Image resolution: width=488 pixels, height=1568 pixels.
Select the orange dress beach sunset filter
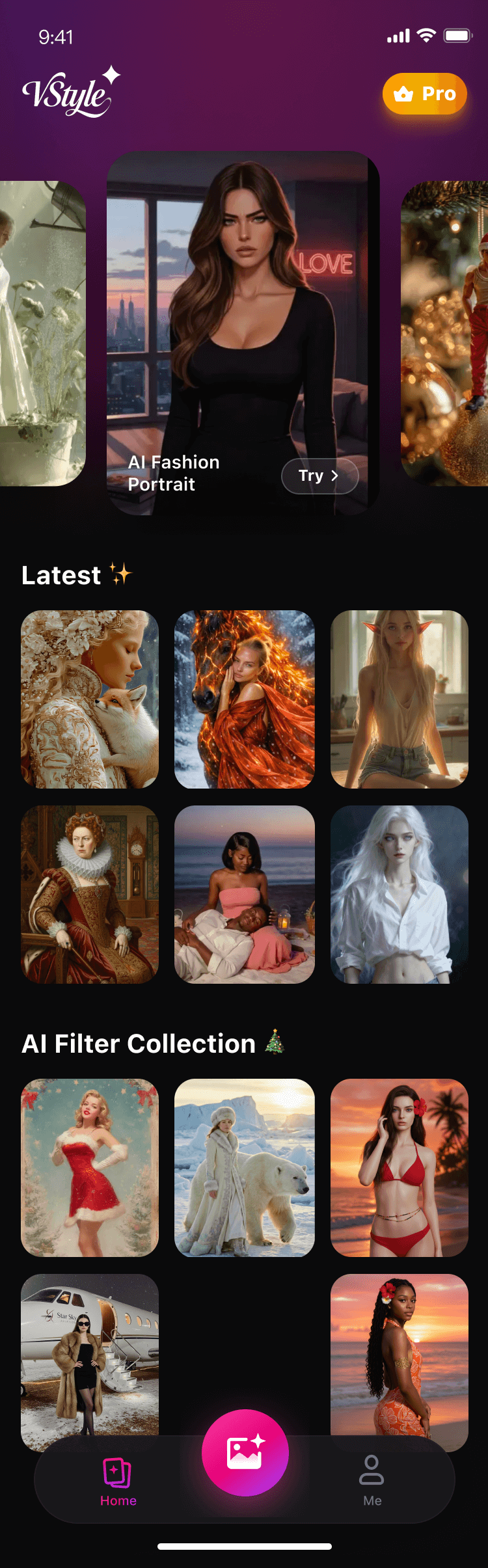400,1353
